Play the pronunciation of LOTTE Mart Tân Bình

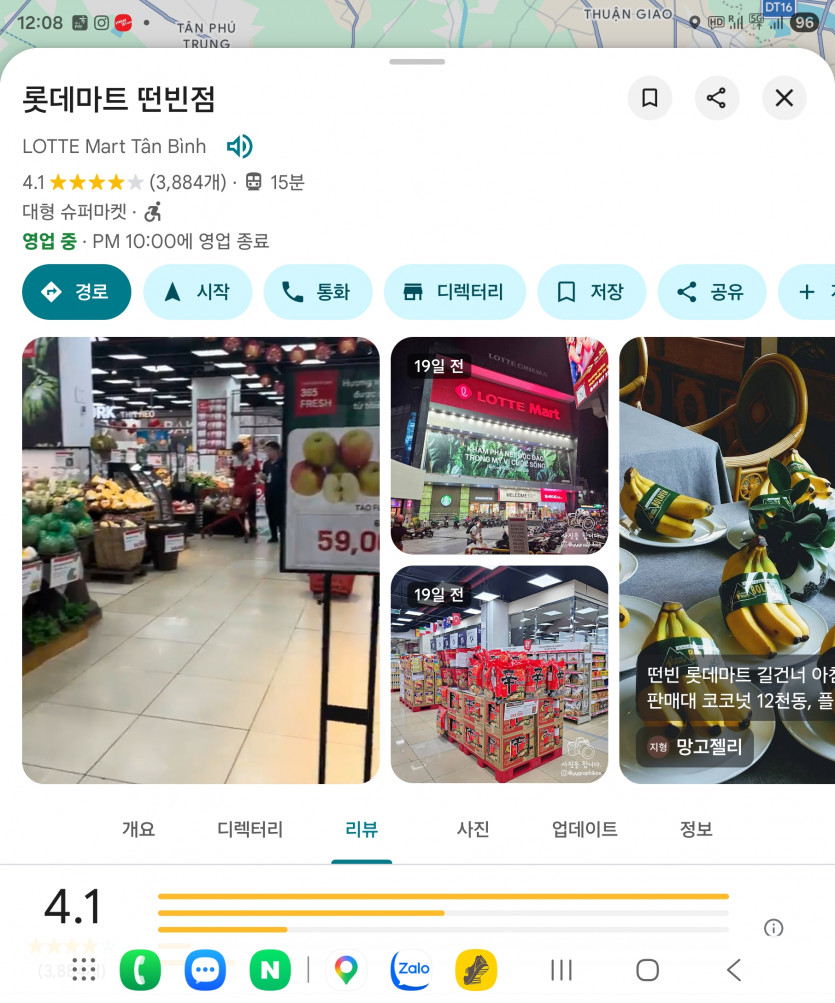tap(239, 147)
